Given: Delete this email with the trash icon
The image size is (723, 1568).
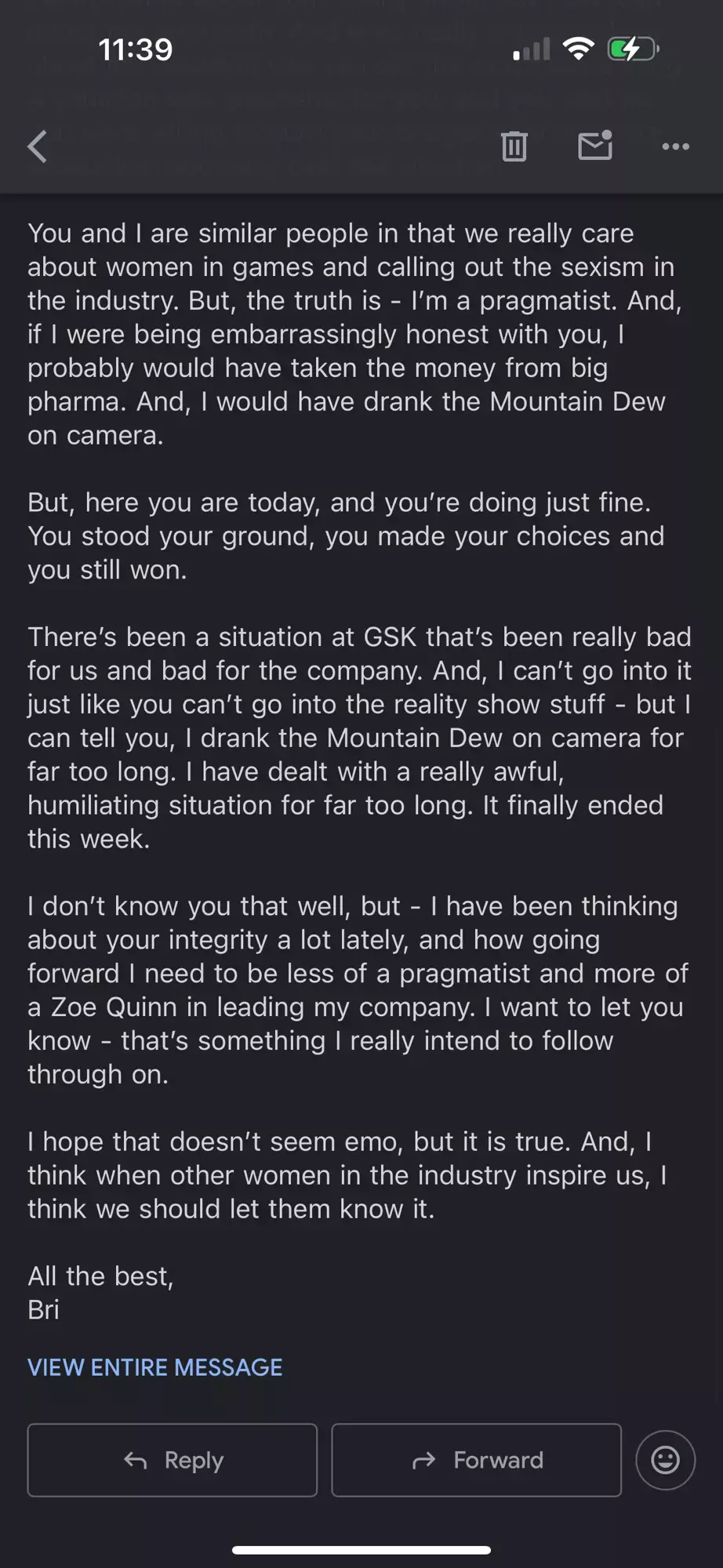Looking at the screenshot, I should click(514, 147).
